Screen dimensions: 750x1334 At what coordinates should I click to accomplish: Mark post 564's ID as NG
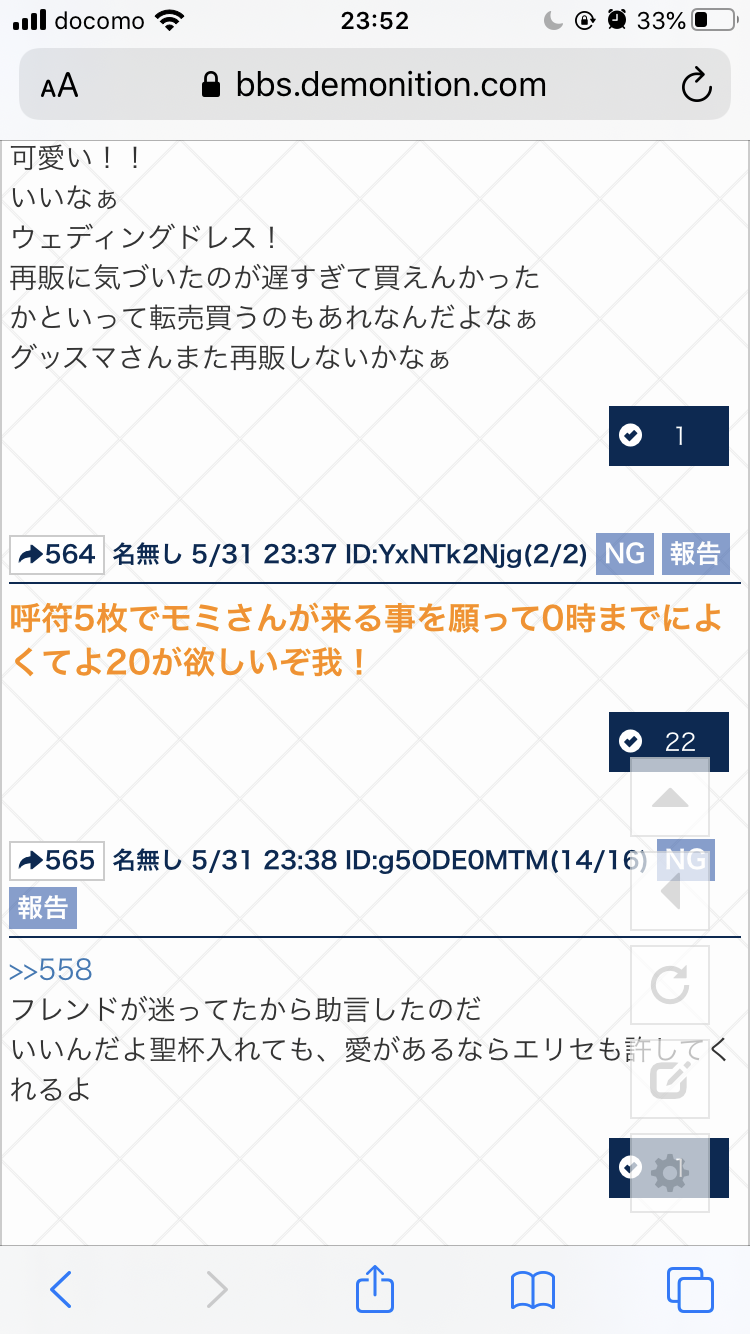(x=625, y=554)
